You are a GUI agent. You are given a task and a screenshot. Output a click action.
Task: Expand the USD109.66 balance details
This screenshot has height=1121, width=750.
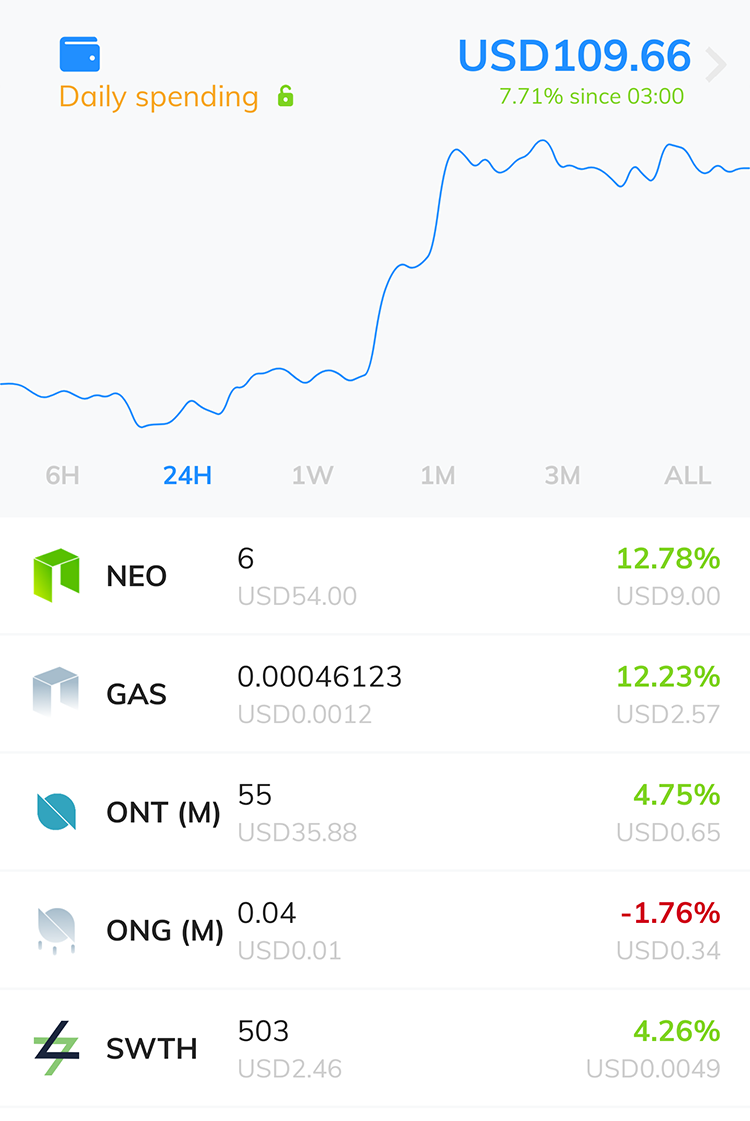pos(573,56)
